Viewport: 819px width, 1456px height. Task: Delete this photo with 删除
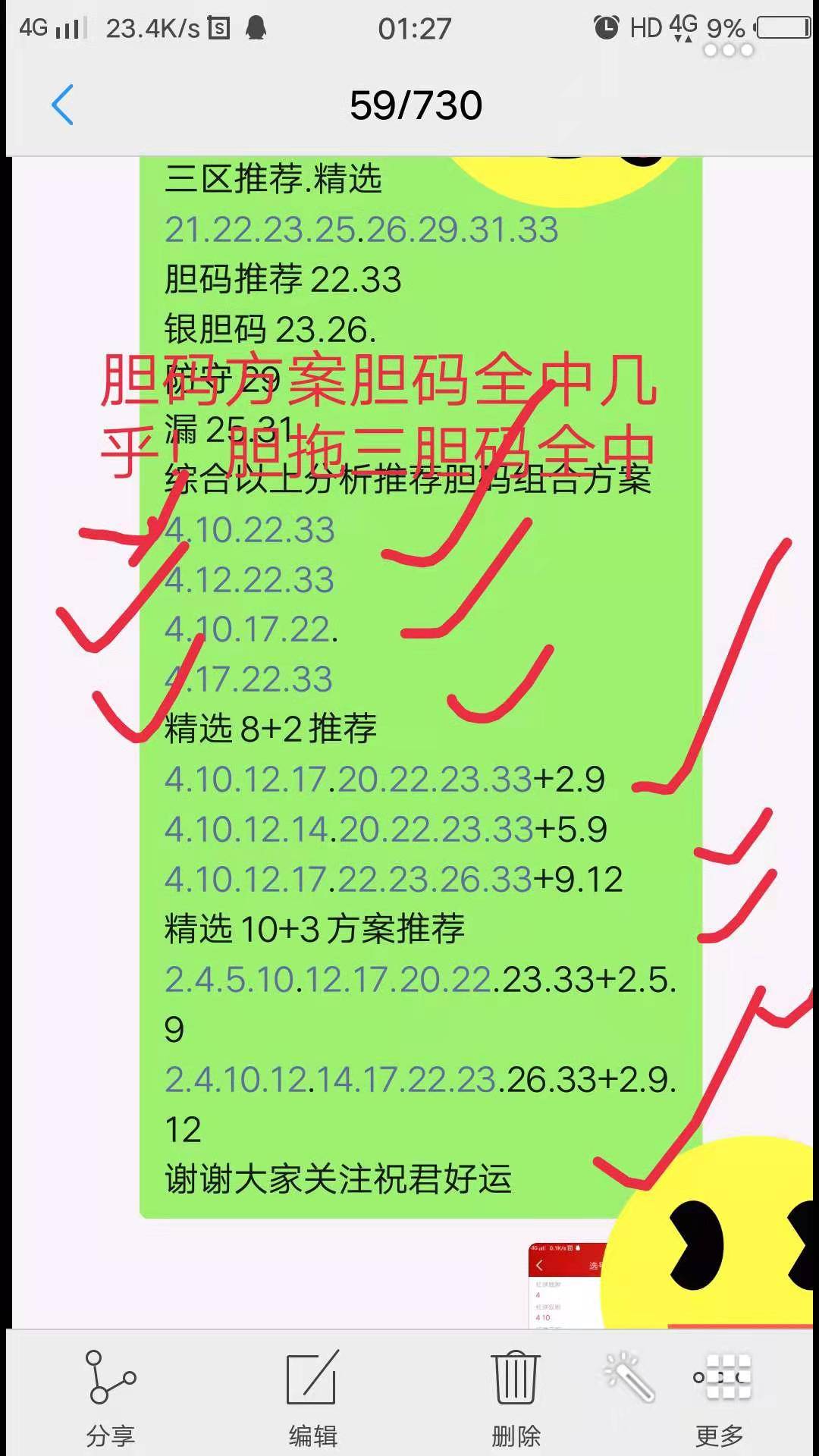click(516, 1399)
